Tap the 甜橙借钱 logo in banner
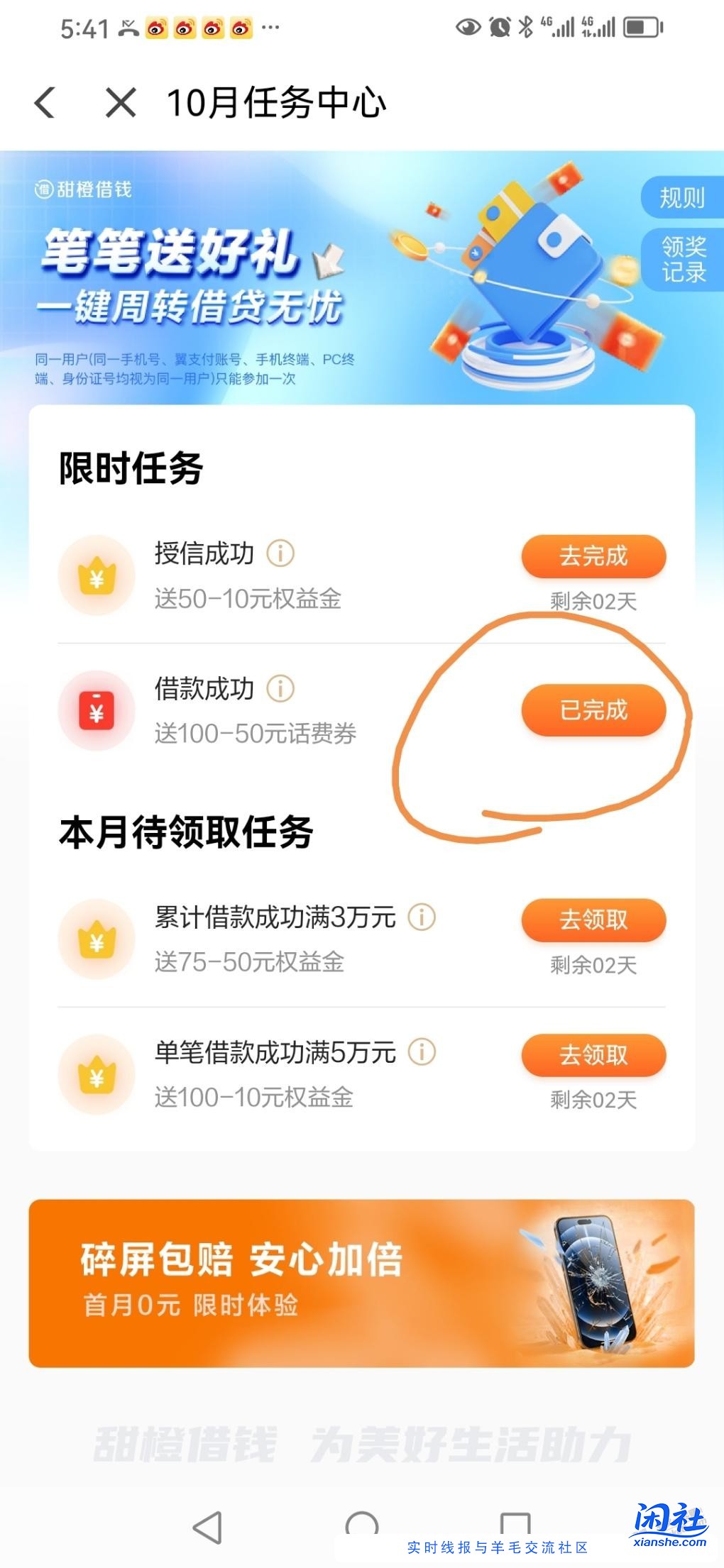 [85, 190]
